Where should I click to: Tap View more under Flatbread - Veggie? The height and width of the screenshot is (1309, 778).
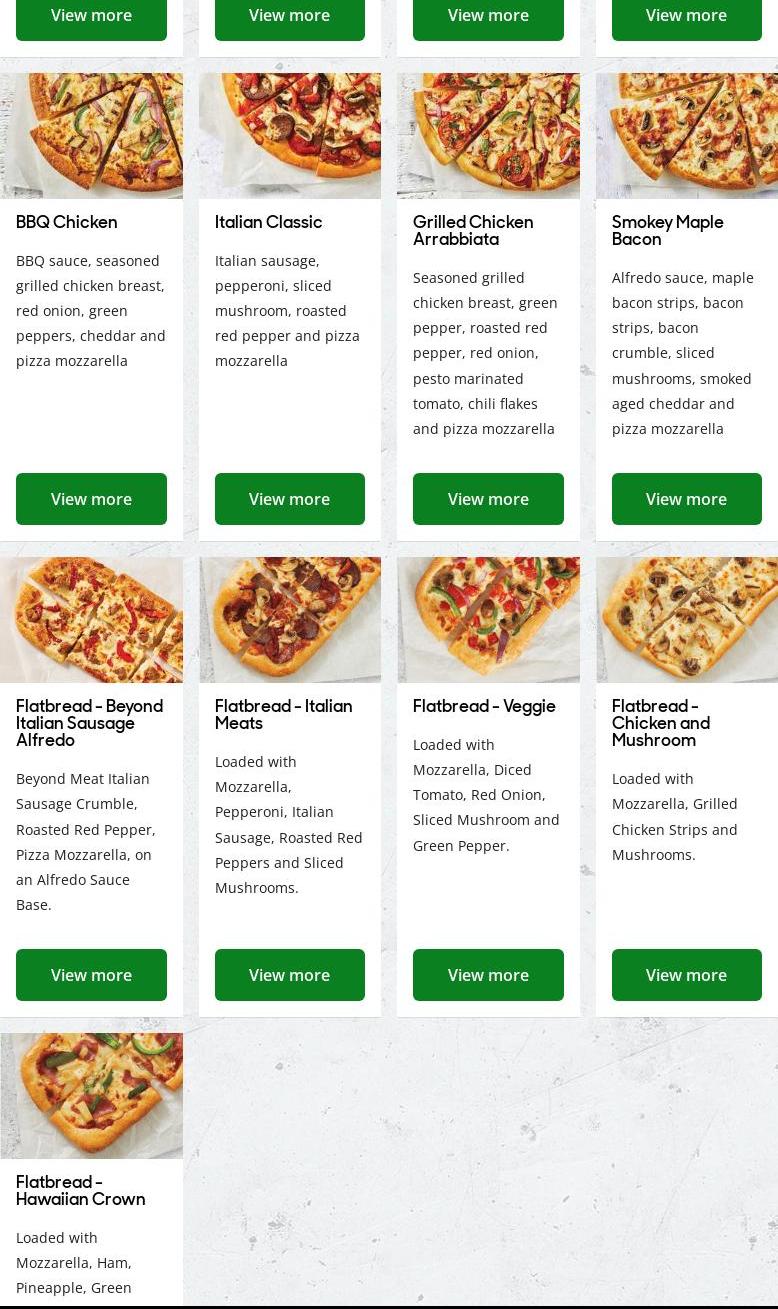(488, 975)
